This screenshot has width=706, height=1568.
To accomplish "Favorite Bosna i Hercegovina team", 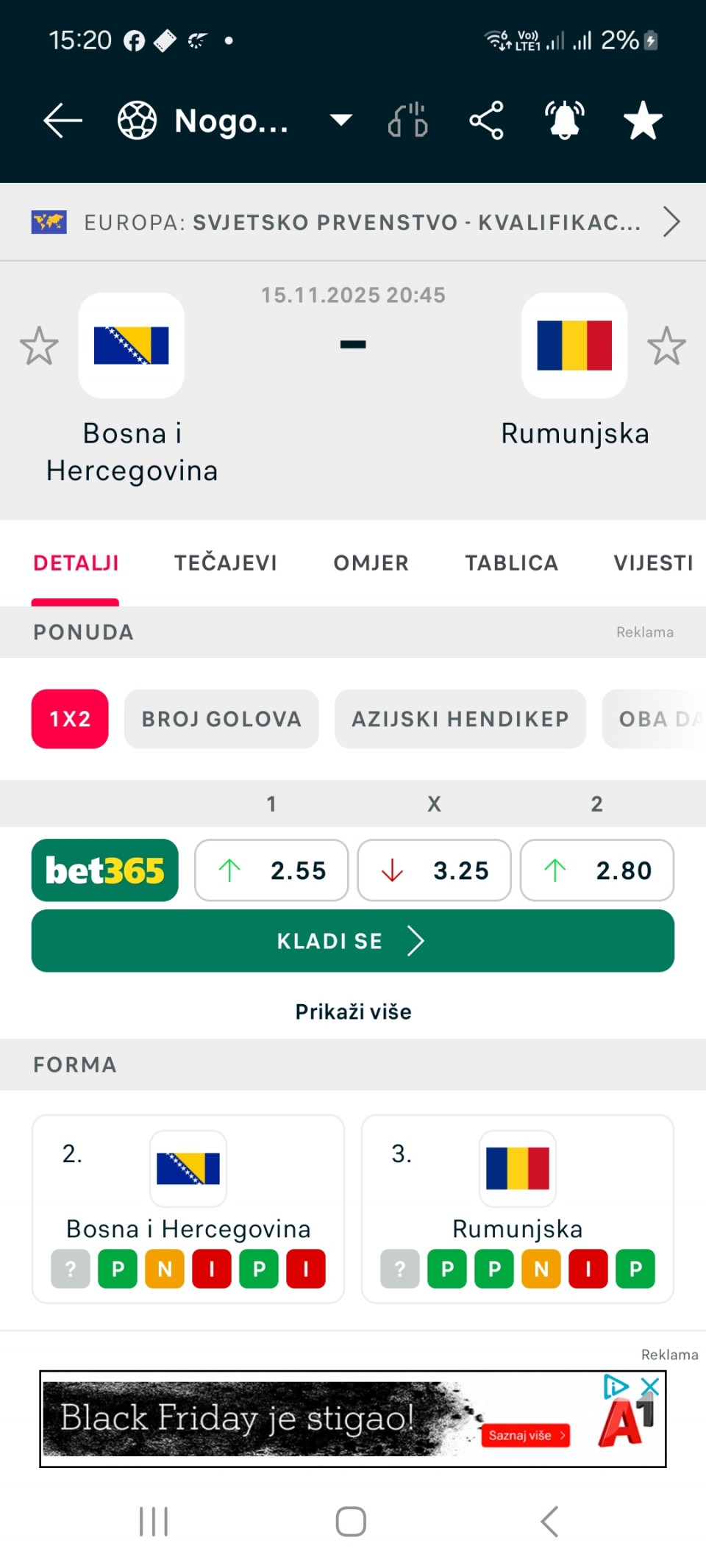I will [x=39, y=346].
